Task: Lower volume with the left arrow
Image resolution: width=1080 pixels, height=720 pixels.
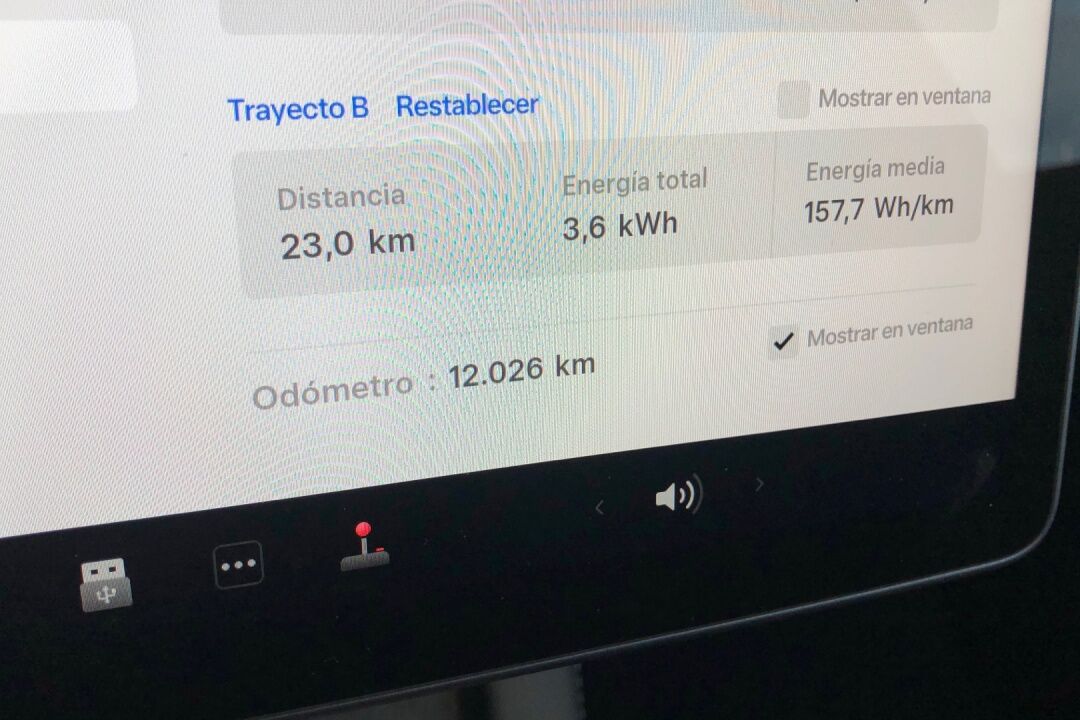Action: pos(599,507)
